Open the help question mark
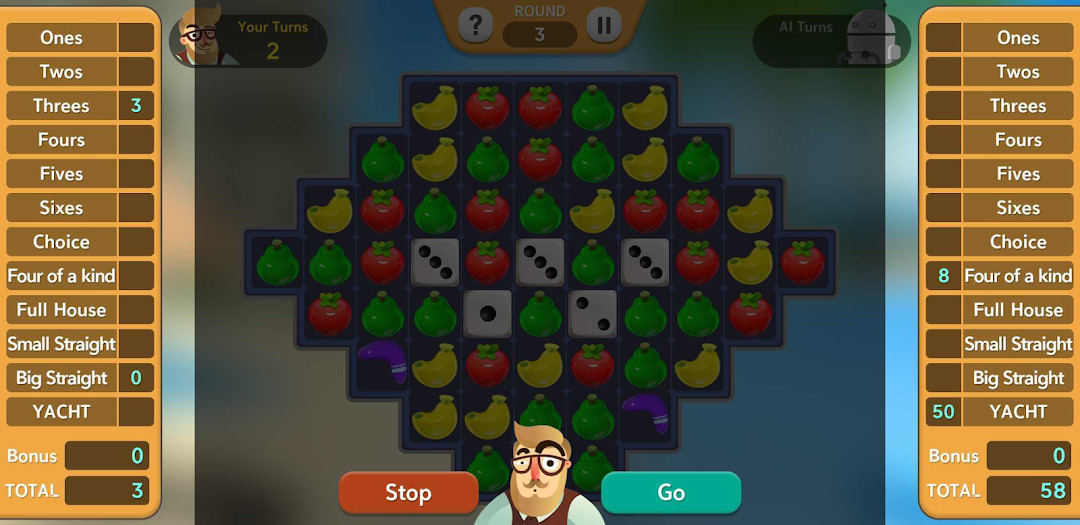 (476, 26)
